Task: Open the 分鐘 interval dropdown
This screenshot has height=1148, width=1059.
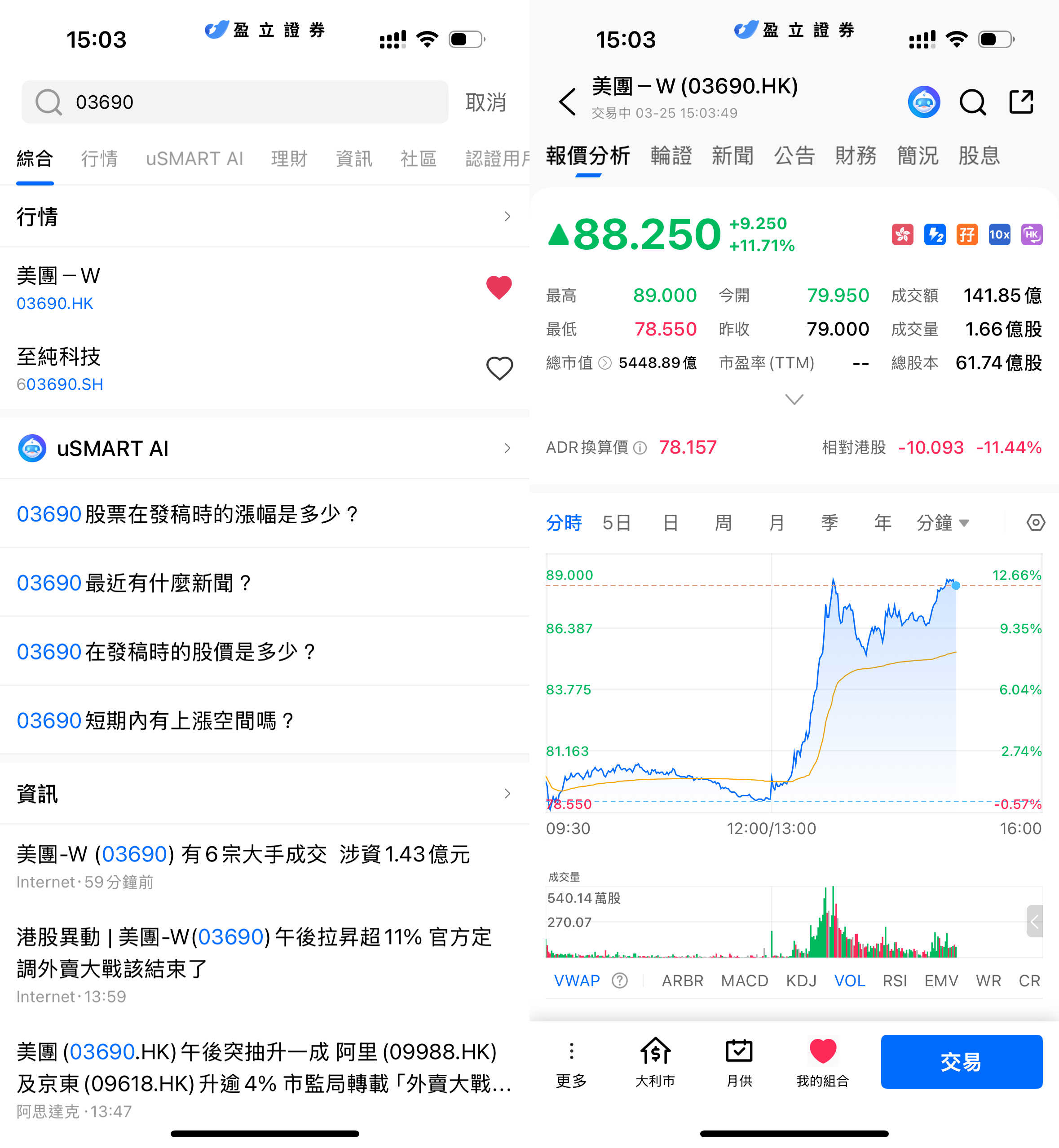Action: point(943,522)
